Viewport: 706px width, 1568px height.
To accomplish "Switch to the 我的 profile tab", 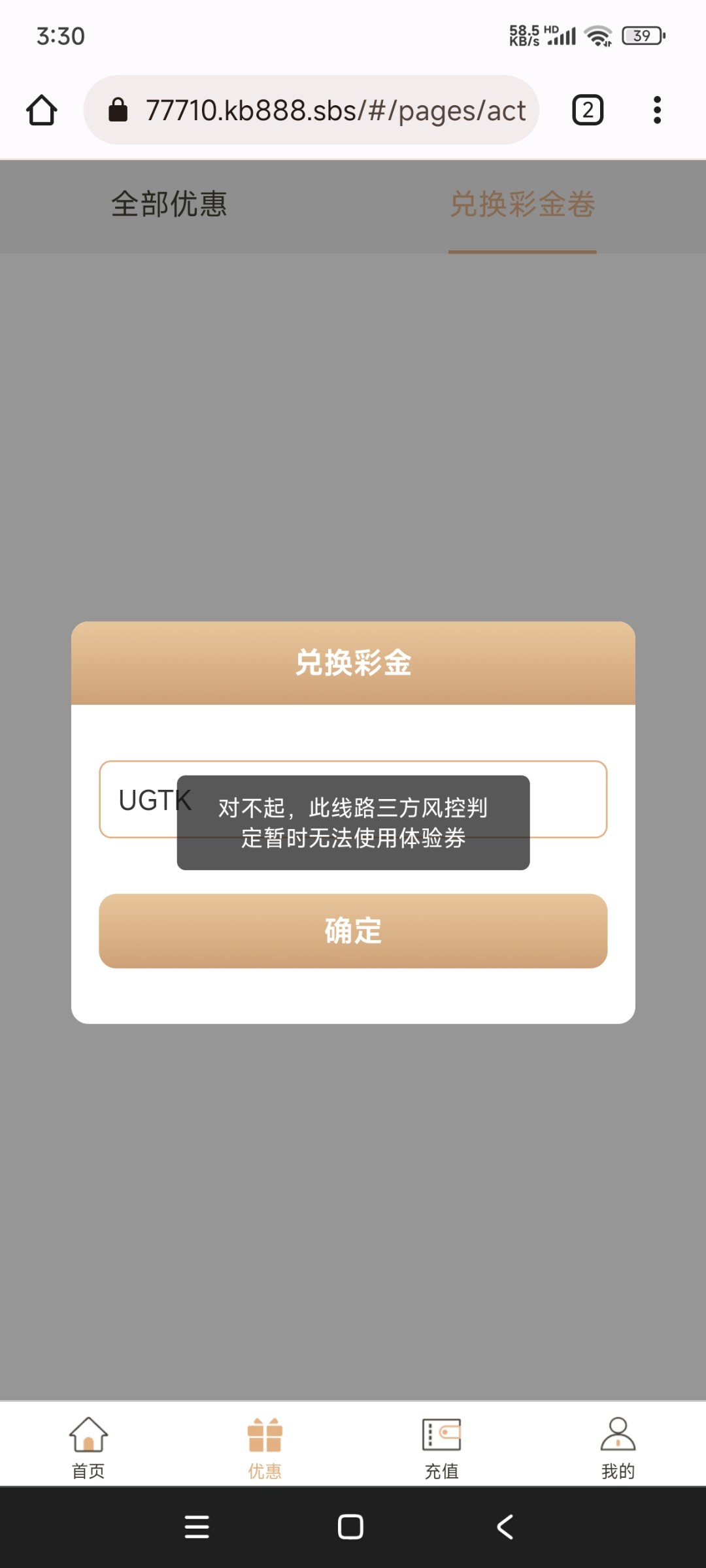I will [x=618, y=1447].
